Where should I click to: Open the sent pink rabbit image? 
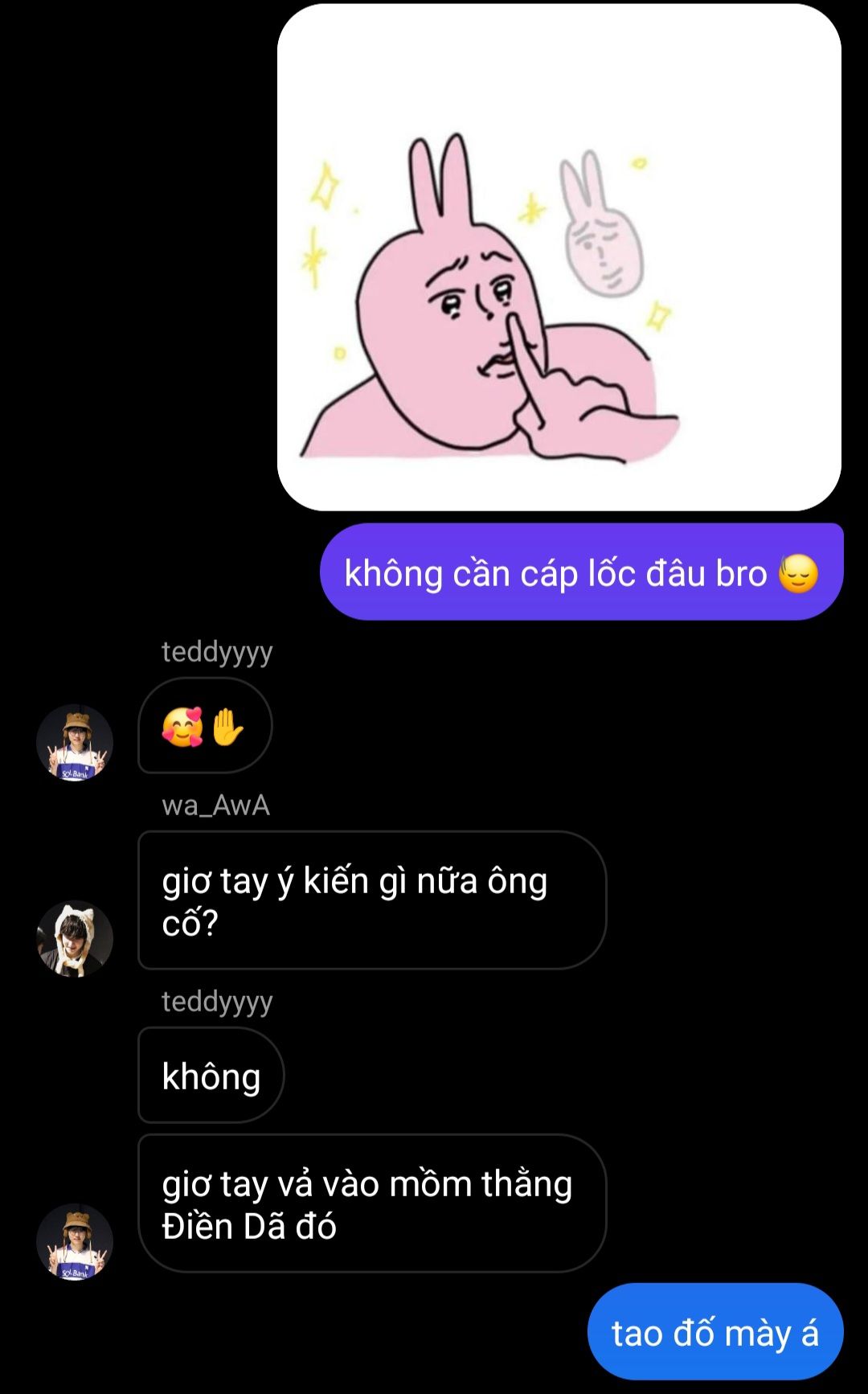(x=559, y=257)
